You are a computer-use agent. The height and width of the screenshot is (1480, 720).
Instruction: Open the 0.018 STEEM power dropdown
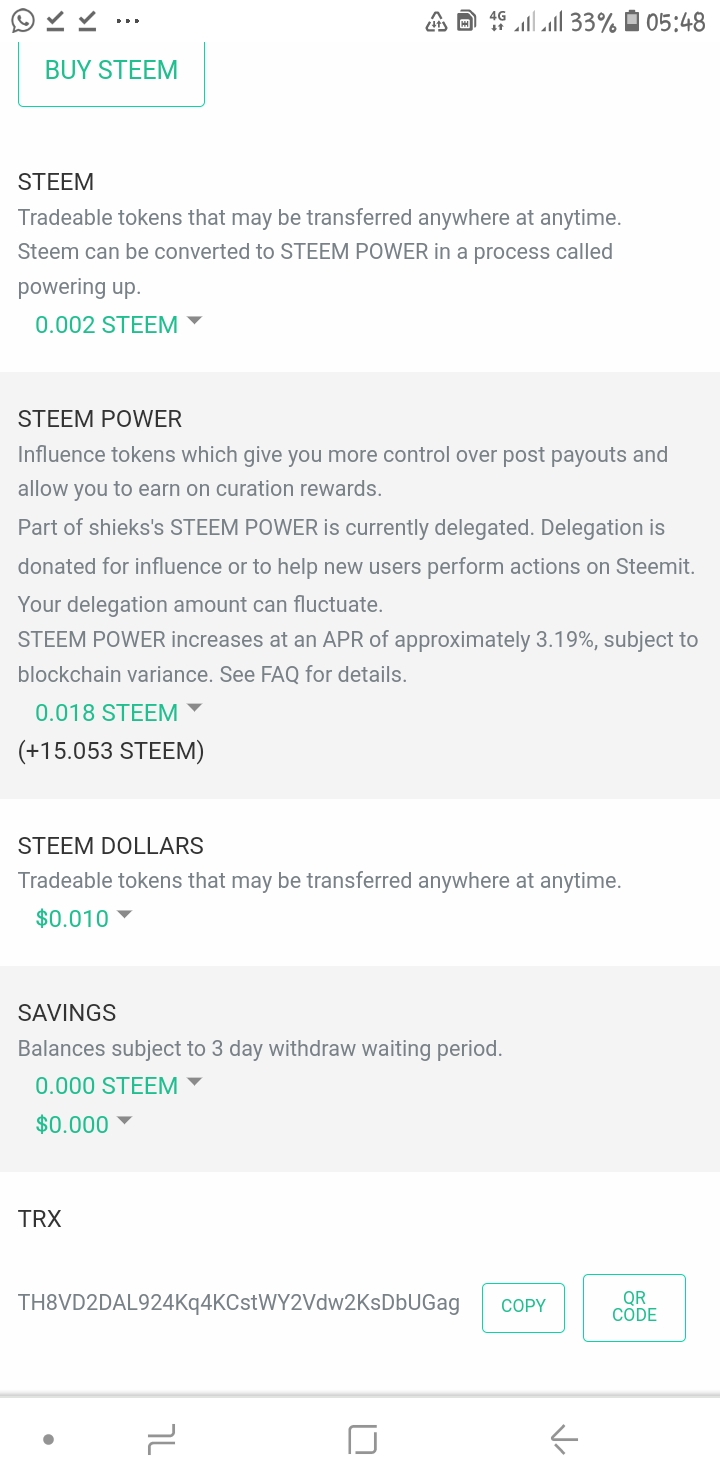pyautogui.click(x=118, y=712)
